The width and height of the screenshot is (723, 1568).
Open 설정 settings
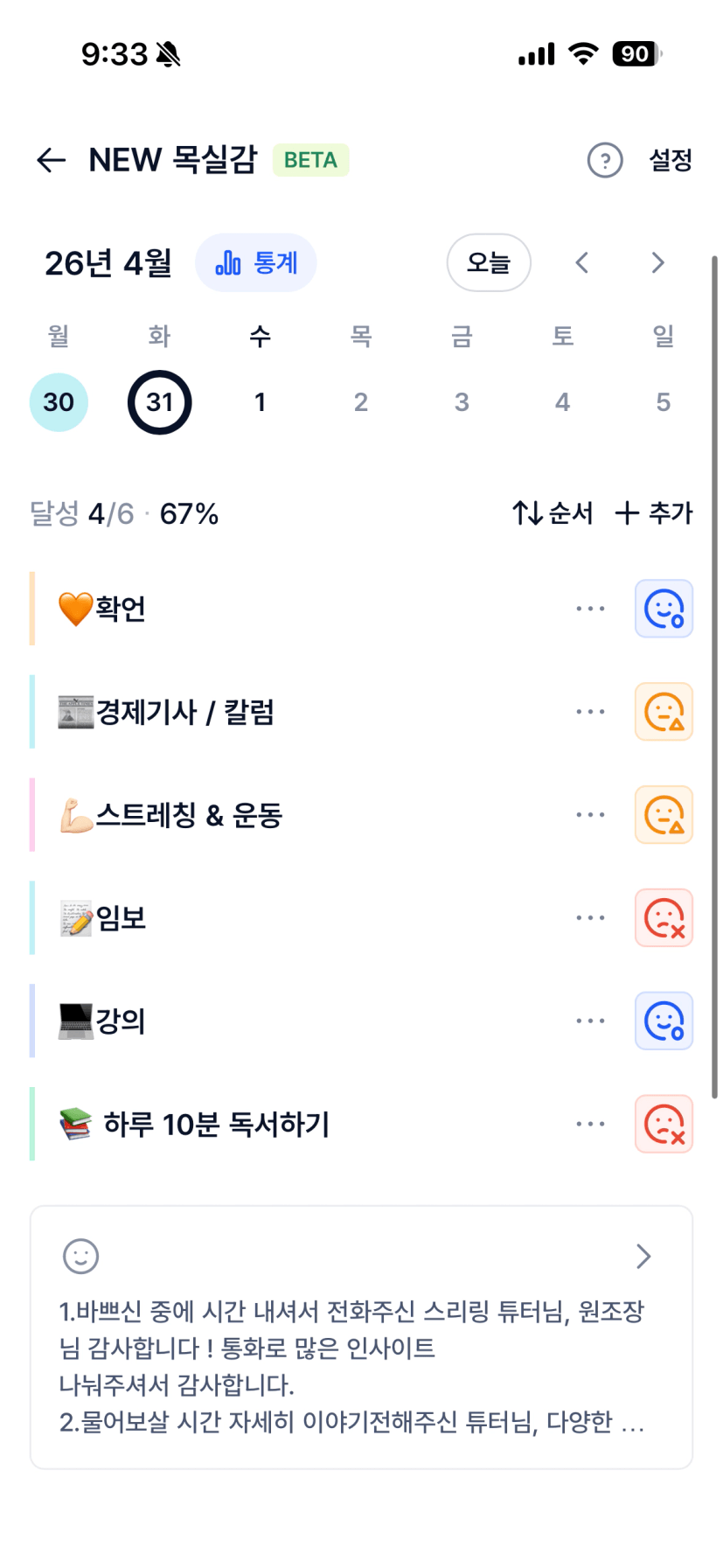670,160
